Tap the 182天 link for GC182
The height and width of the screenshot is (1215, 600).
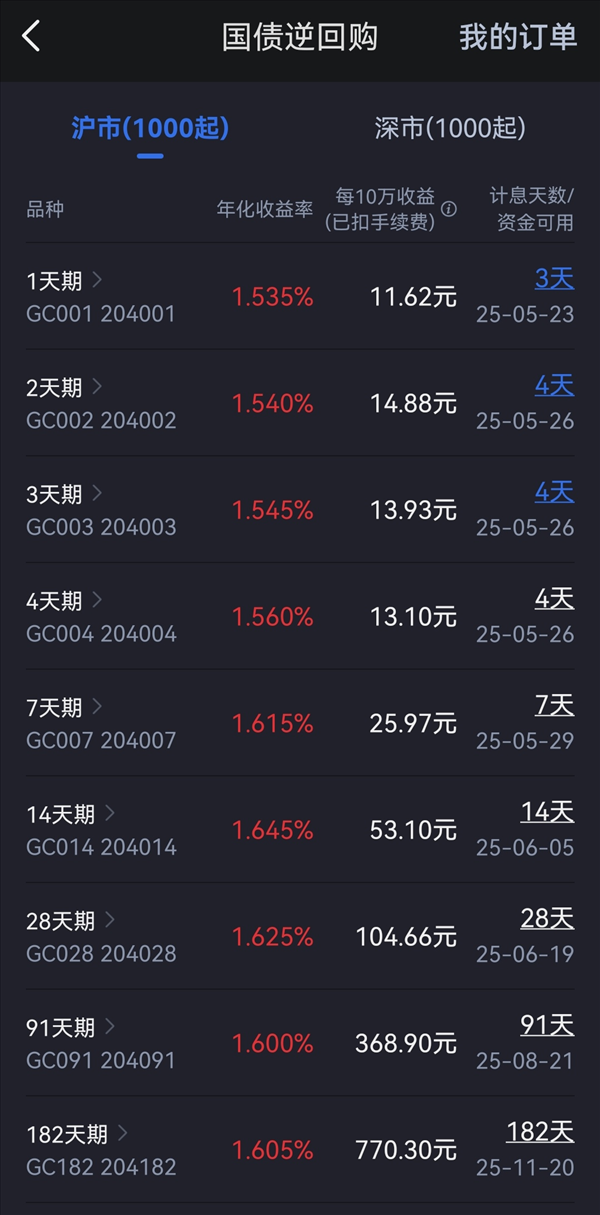(541, 1132)
